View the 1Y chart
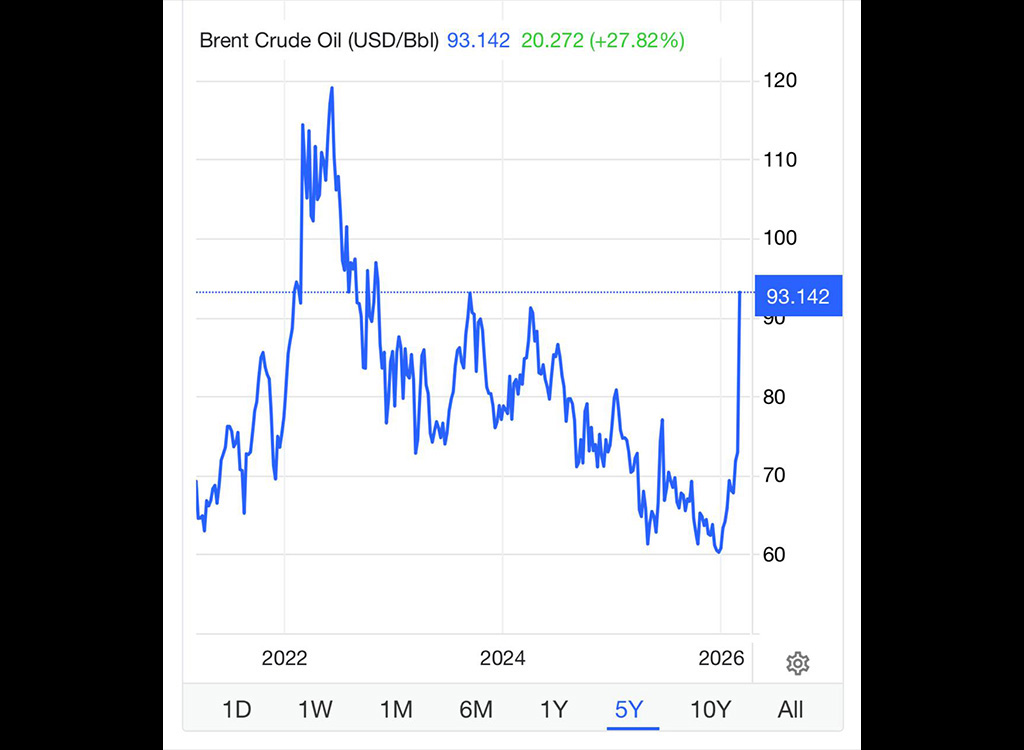The image size is (1024, 750). [554, 710]
